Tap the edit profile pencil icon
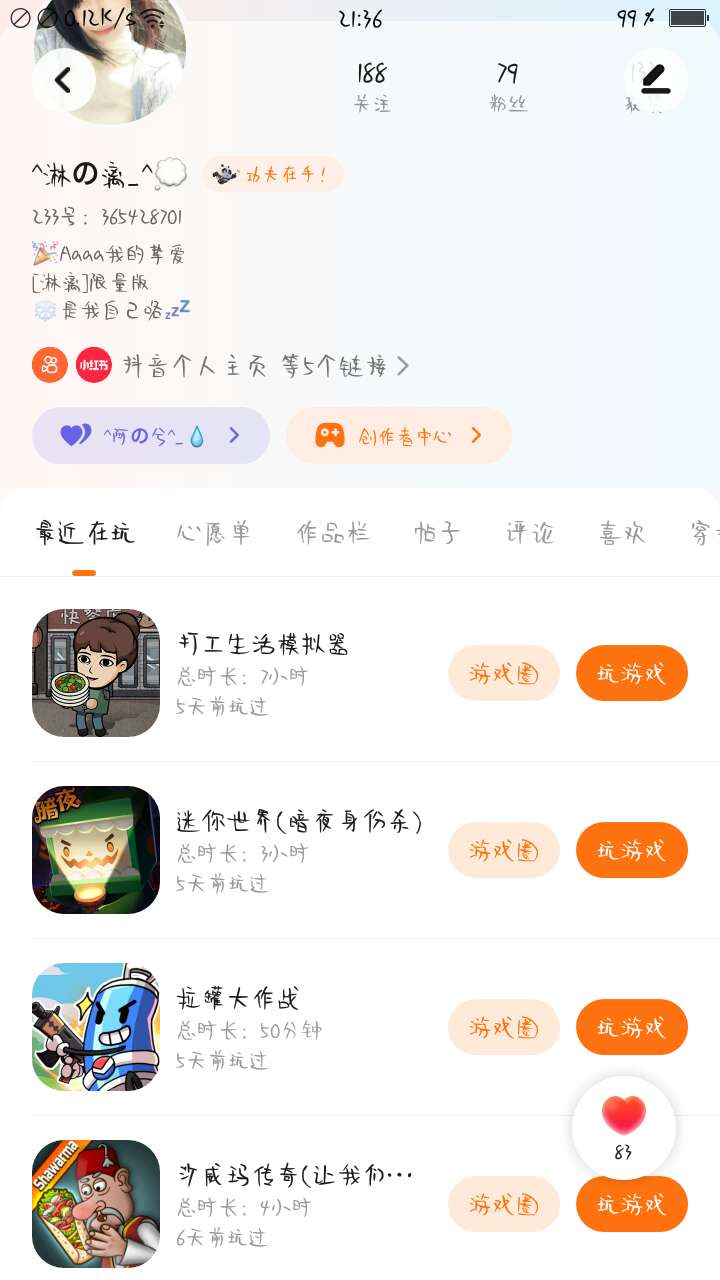 pyautogui.click(x=656, y=80)
